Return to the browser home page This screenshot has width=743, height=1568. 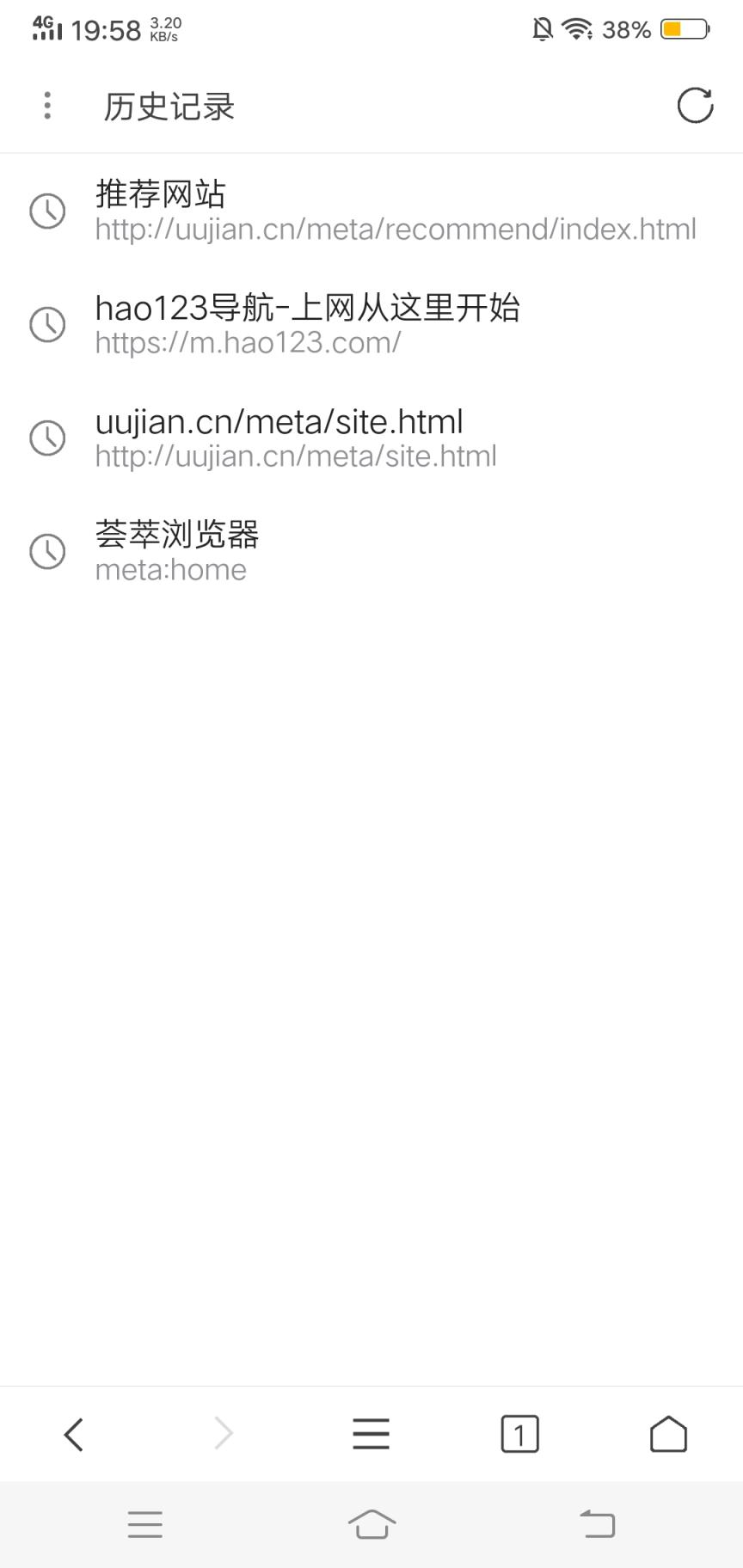coord(668,1433)
